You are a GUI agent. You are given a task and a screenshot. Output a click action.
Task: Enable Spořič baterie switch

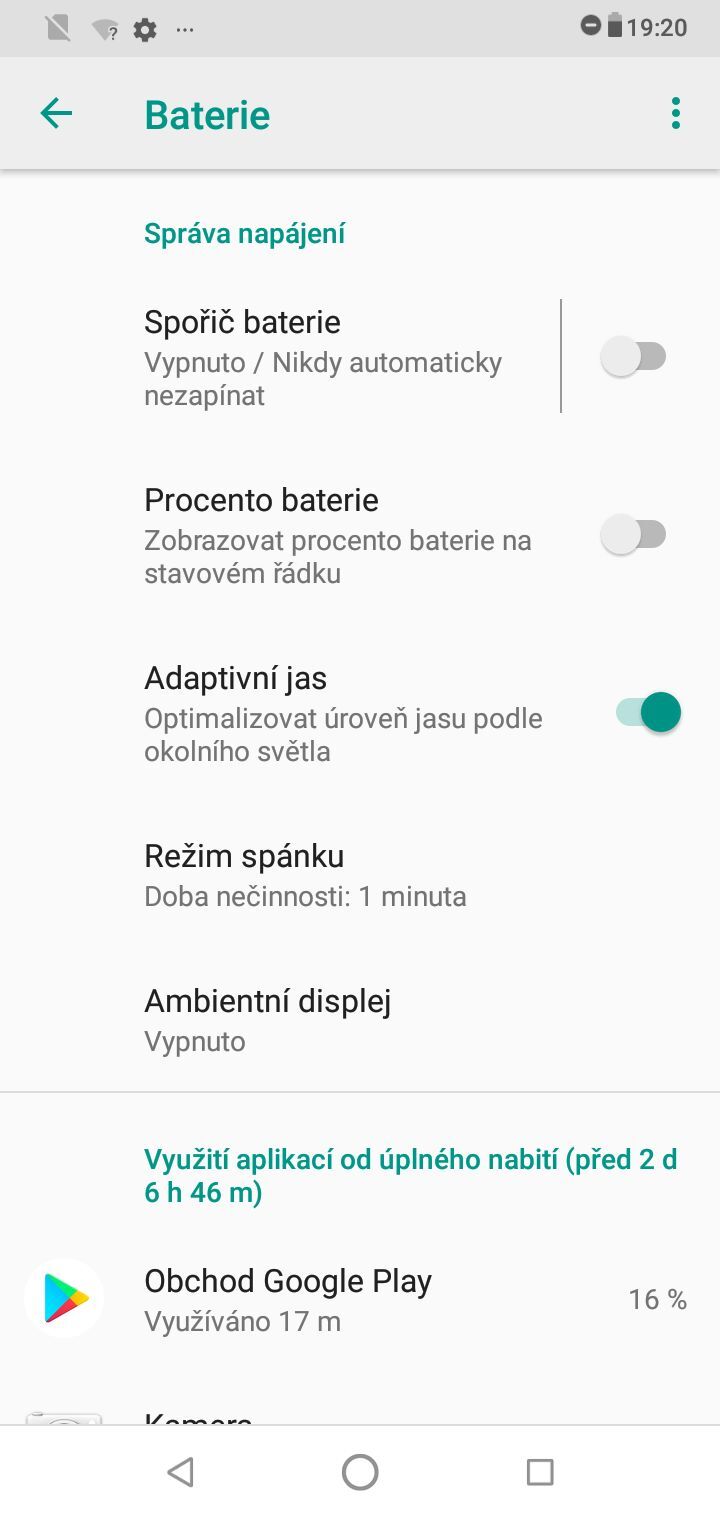pos(634,355)
